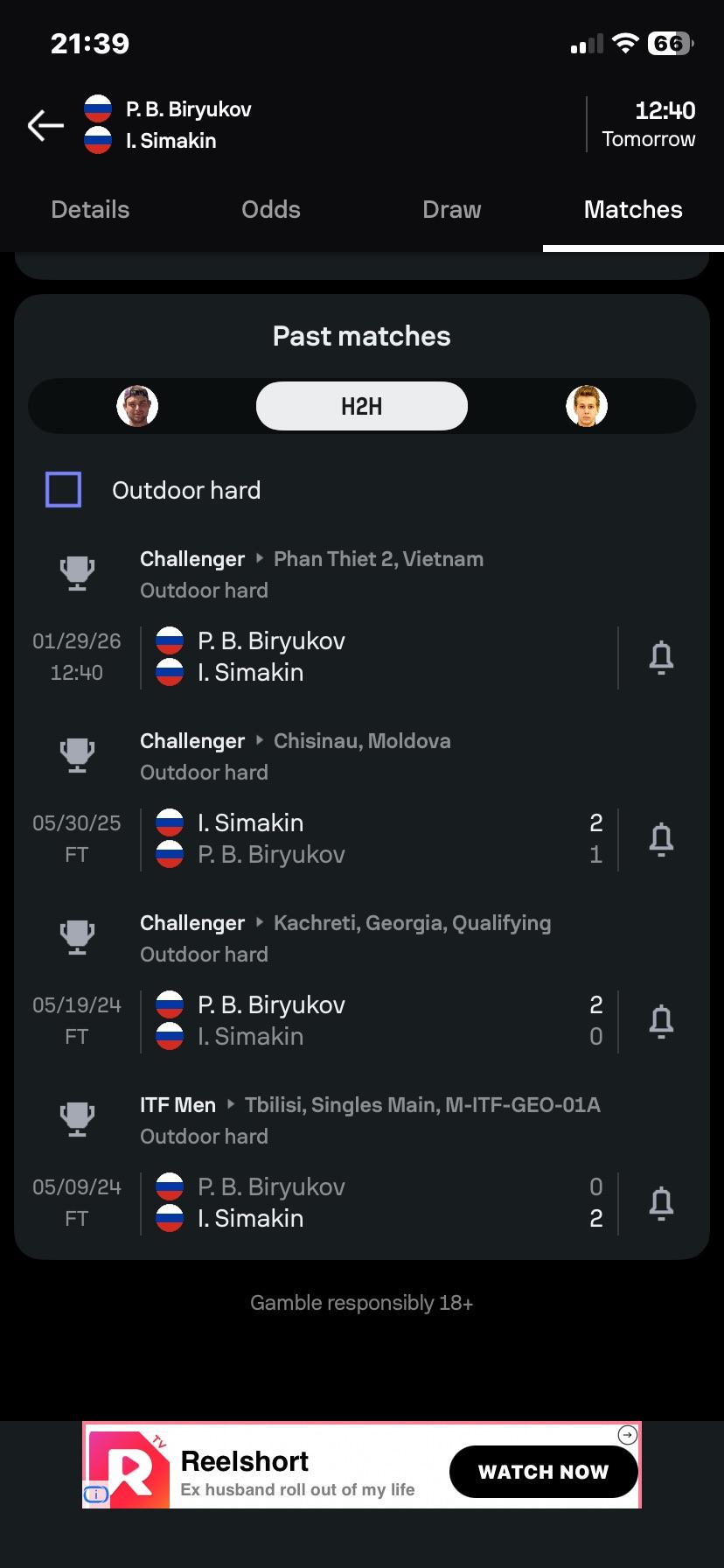Tap Watch Now on the Reelshort ad
This screenshot has width=724, height=1568.
click(543, 1472)
